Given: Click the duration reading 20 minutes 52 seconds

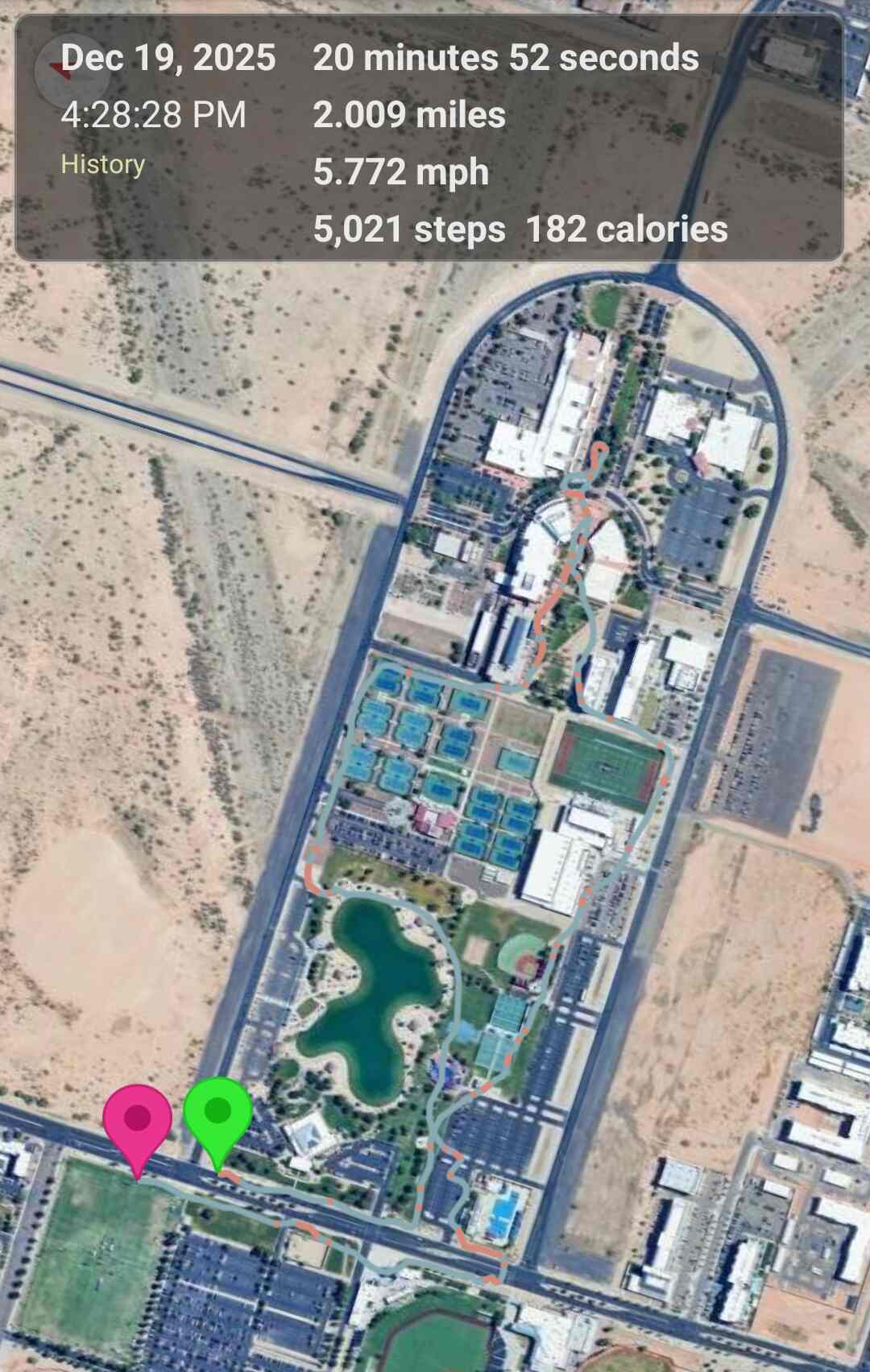Looking at the screenshot, I should tap(506, 58).
